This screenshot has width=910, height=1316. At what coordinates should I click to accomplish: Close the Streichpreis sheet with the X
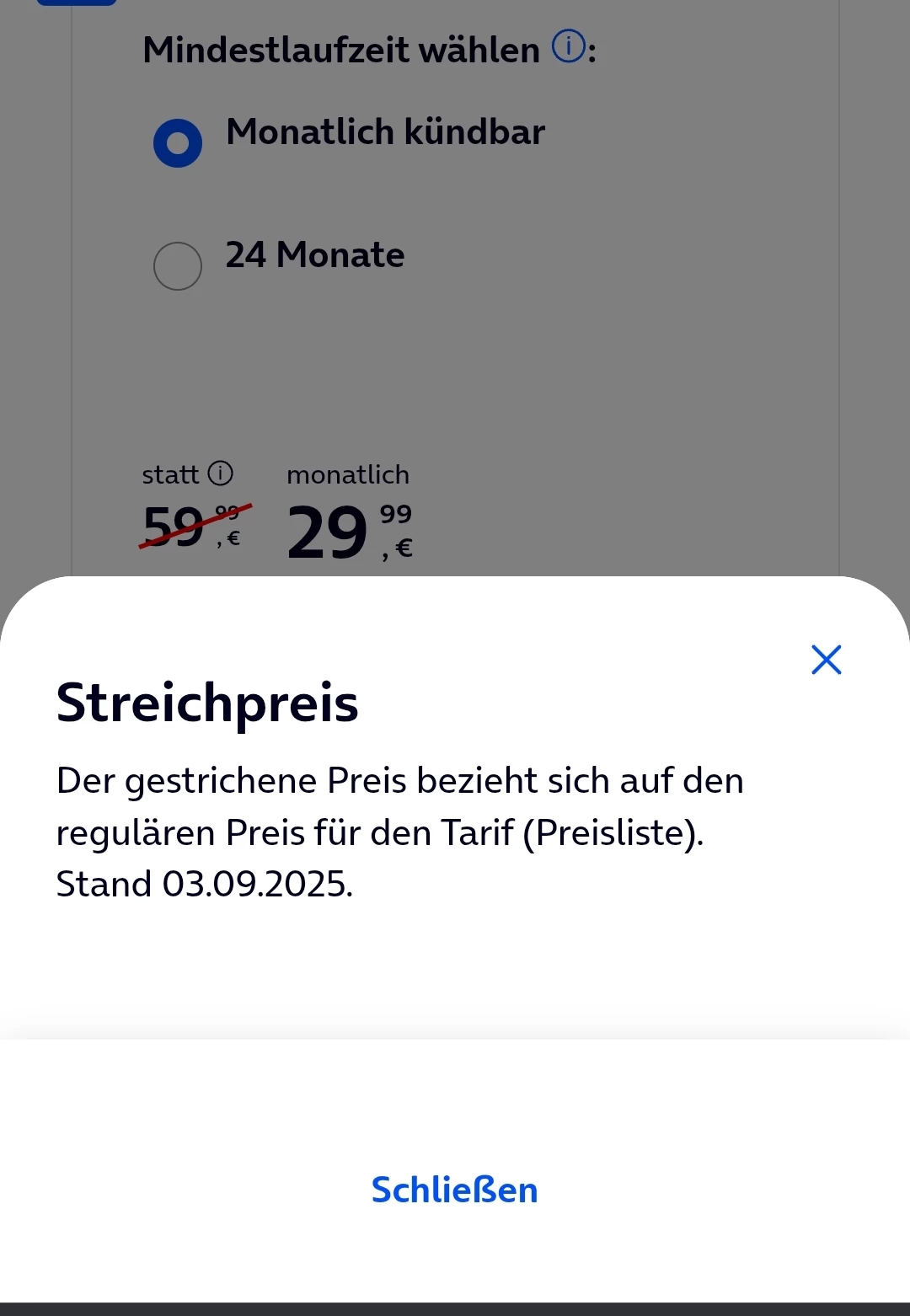click(826, 660)
